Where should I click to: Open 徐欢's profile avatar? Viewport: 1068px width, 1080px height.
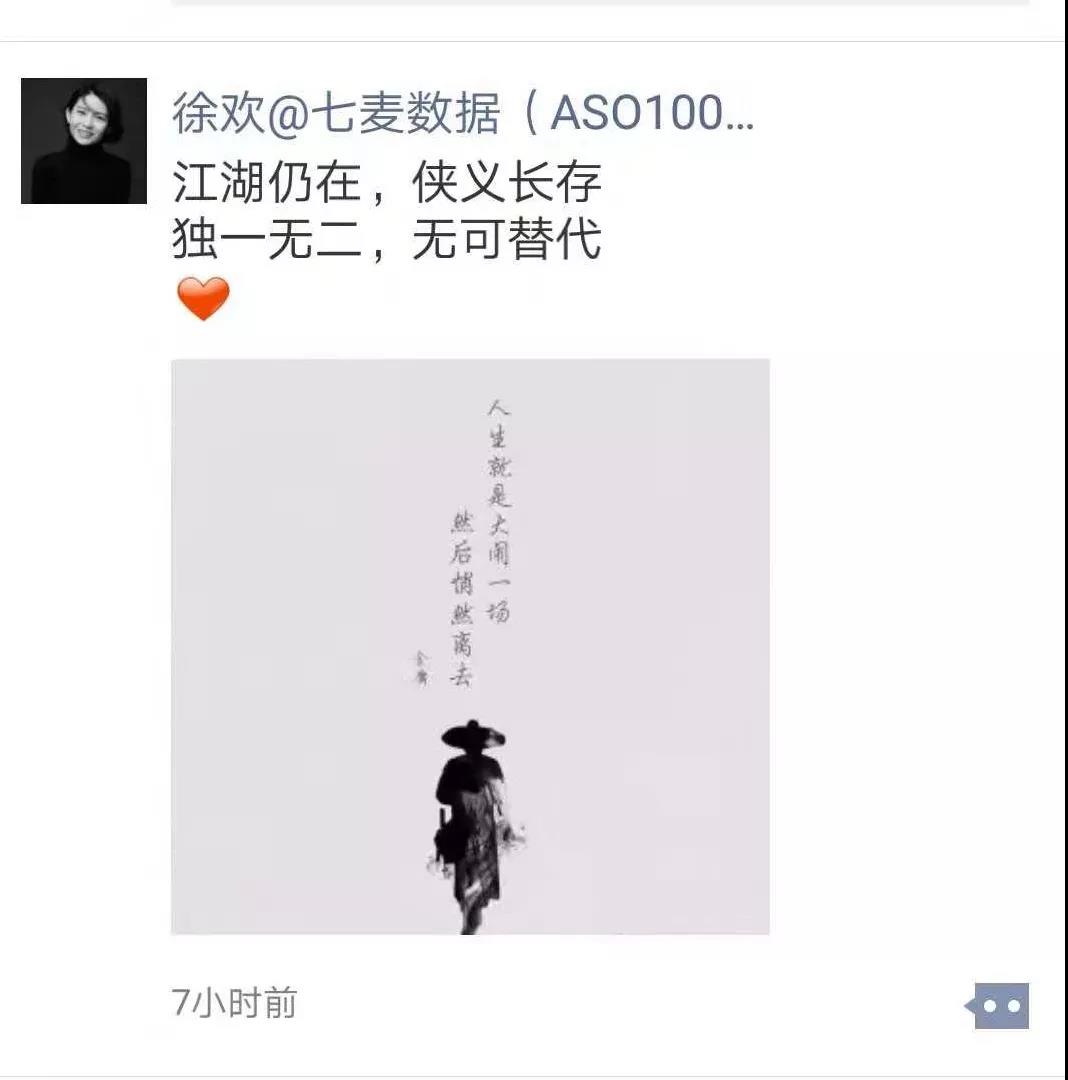click(84, 141)
